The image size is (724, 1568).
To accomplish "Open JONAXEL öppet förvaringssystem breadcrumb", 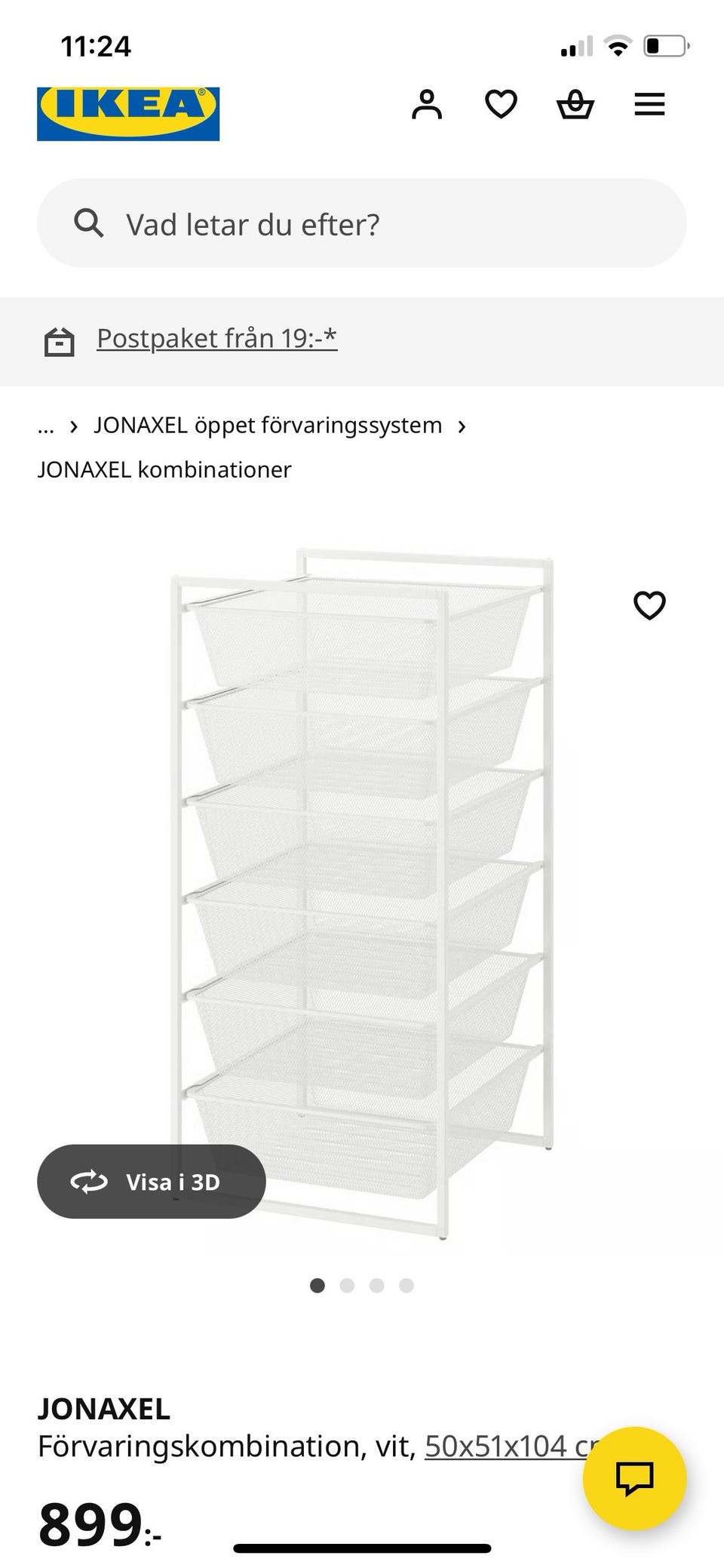I will (x=268, y=425).
